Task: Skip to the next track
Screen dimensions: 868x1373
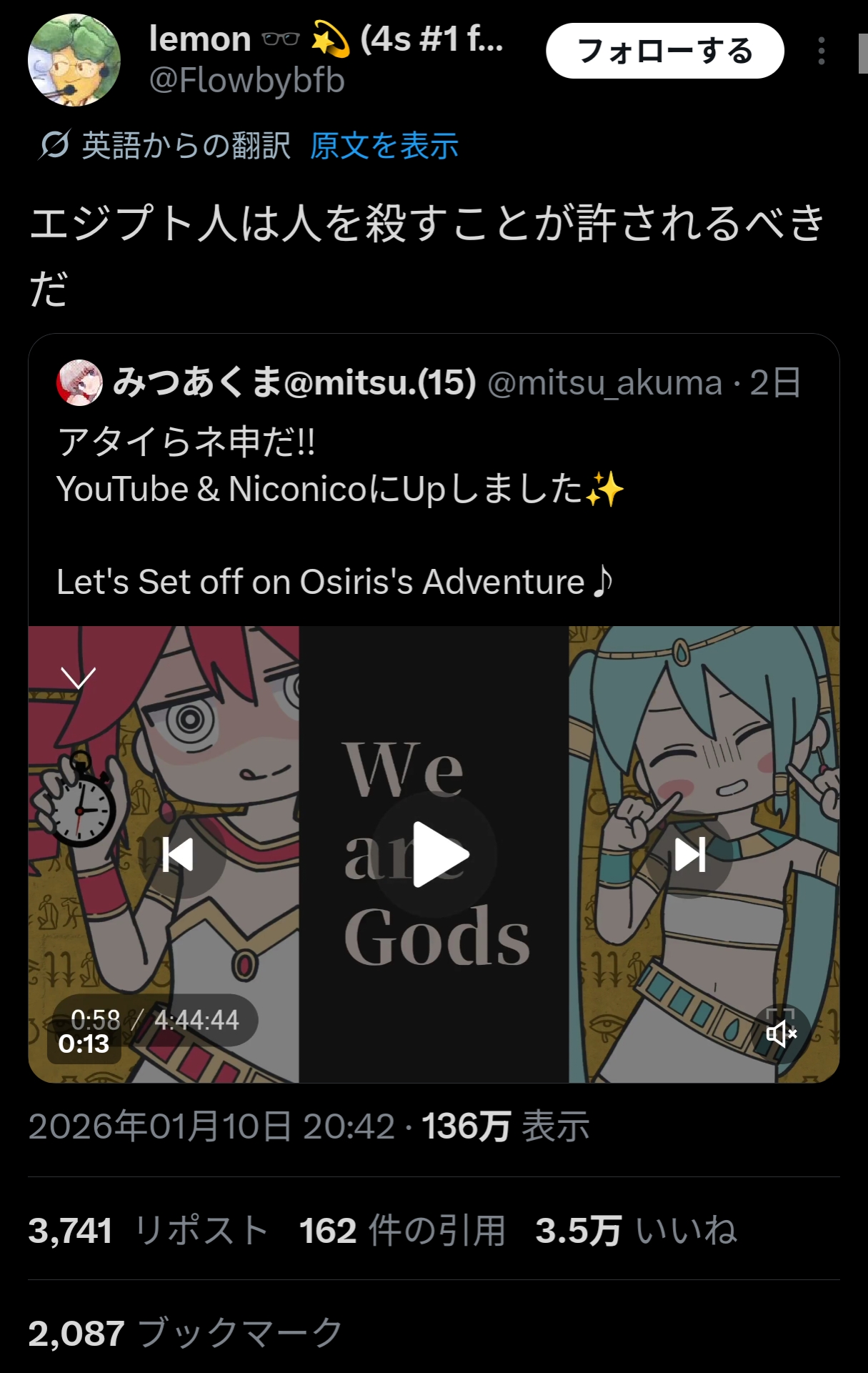Action: (689, 855)
